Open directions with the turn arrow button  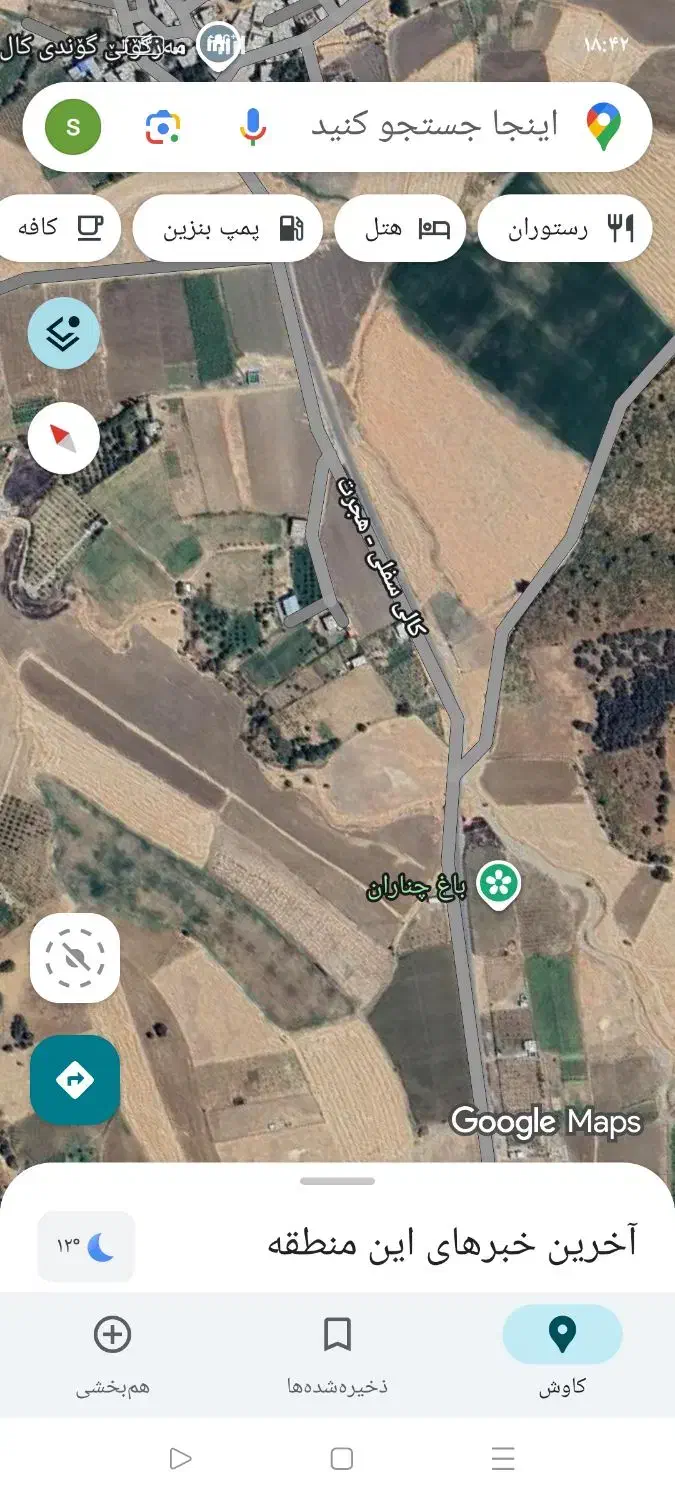point(75,1080)
